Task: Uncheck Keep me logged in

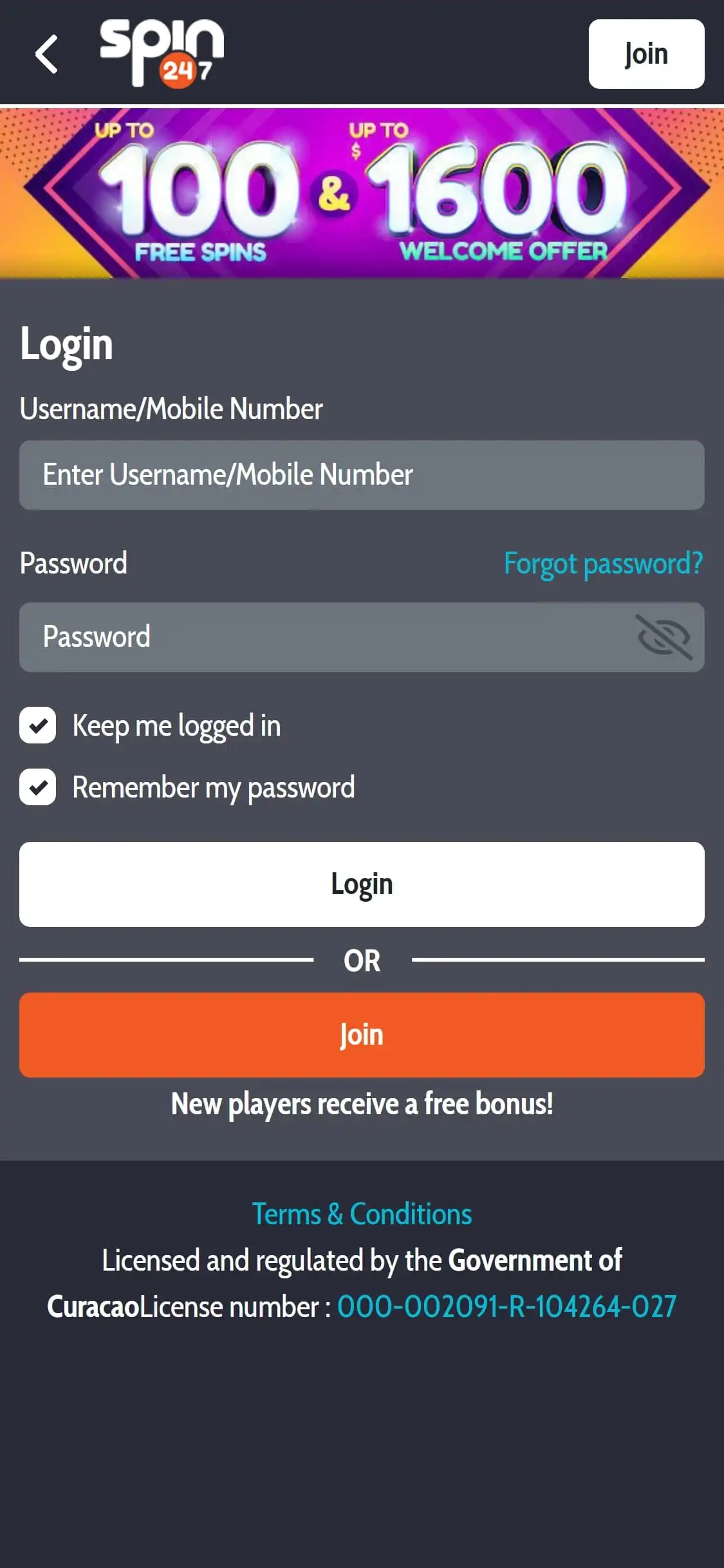Action: pyautogui.click(x=38, y=725)
